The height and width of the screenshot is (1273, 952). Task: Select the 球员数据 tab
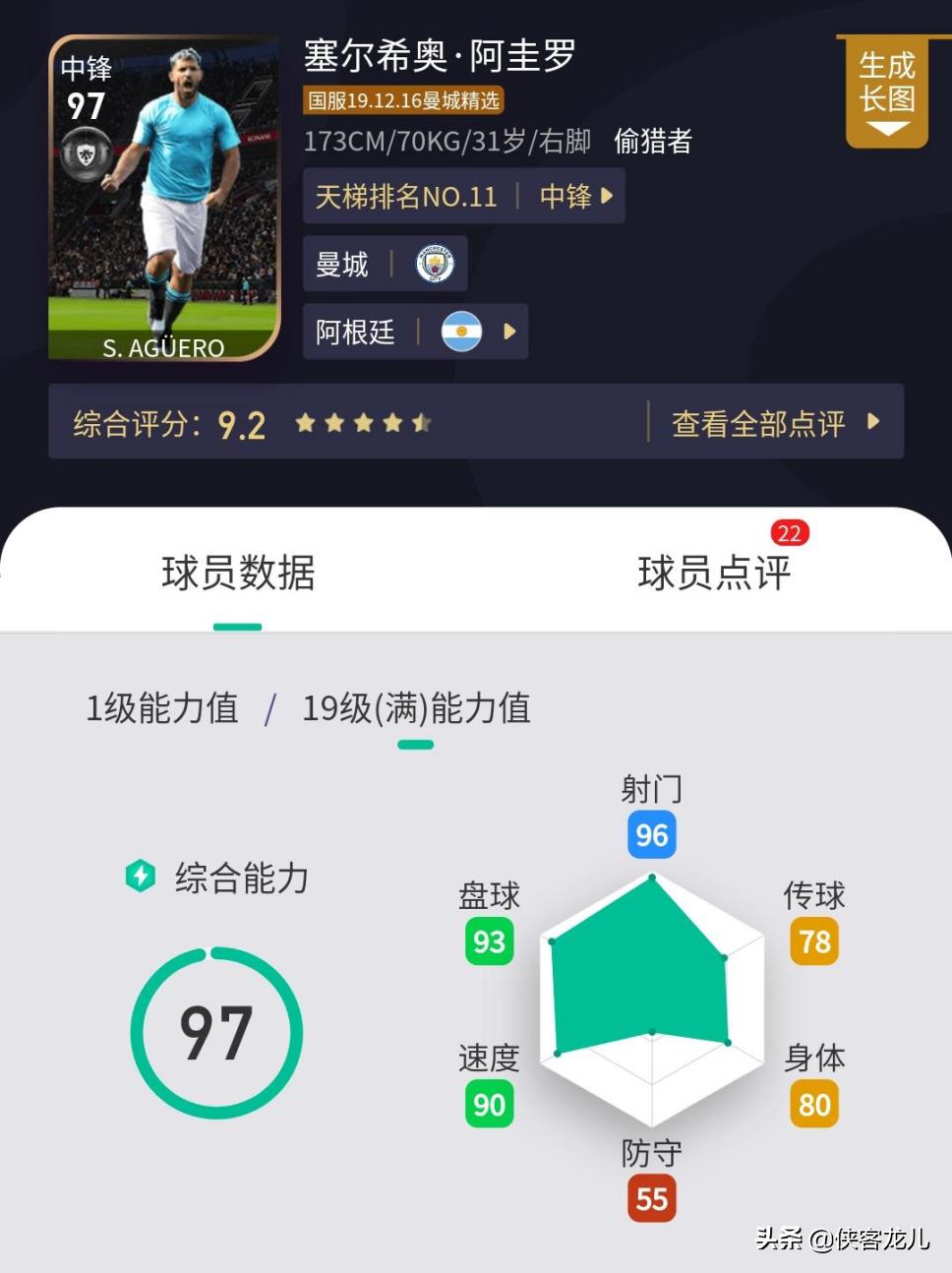point(237,576)
